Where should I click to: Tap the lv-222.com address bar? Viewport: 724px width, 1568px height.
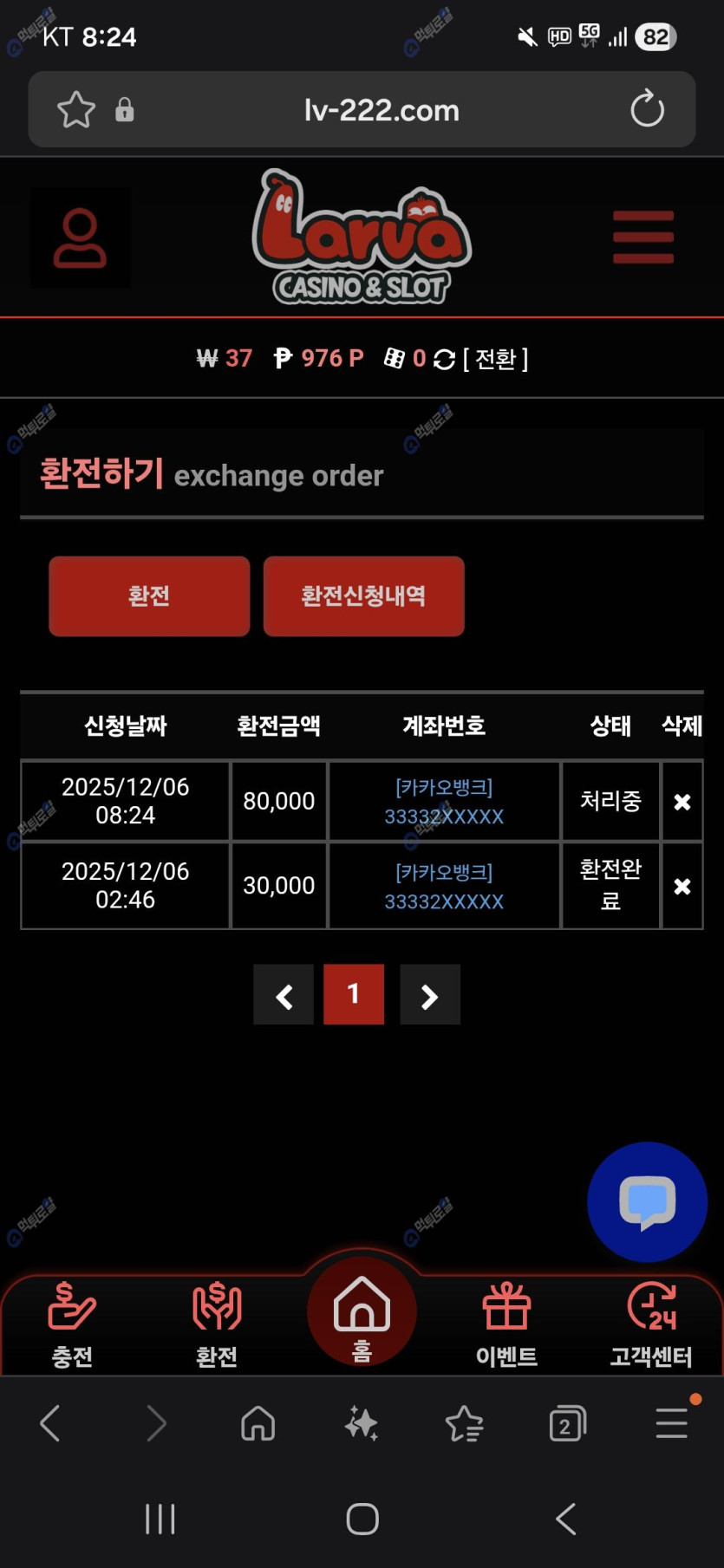click(x=382, y=110)
